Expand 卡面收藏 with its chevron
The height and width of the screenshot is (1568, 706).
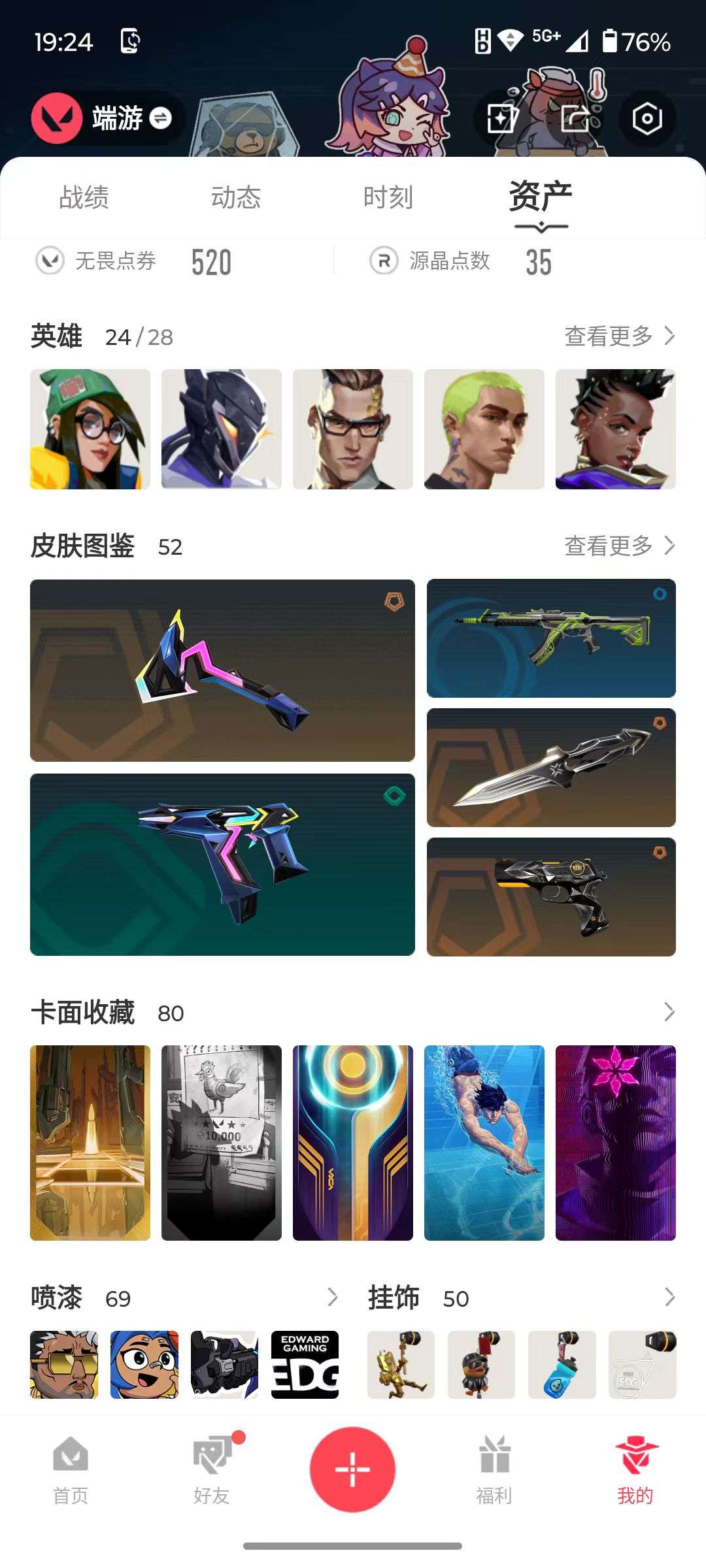pos(669,1013)
